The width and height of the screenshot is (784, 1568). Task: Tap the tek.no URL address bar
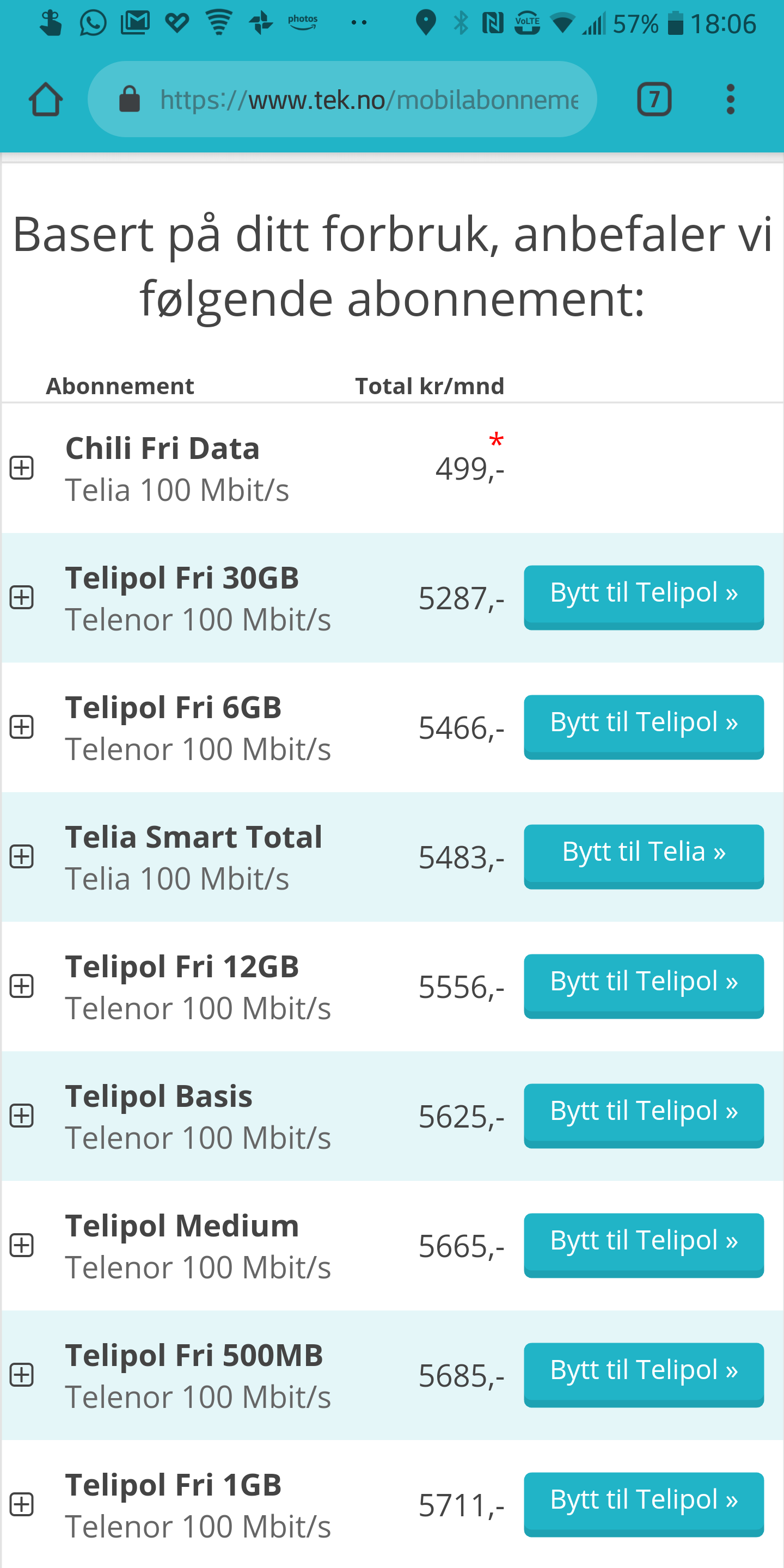342,99
